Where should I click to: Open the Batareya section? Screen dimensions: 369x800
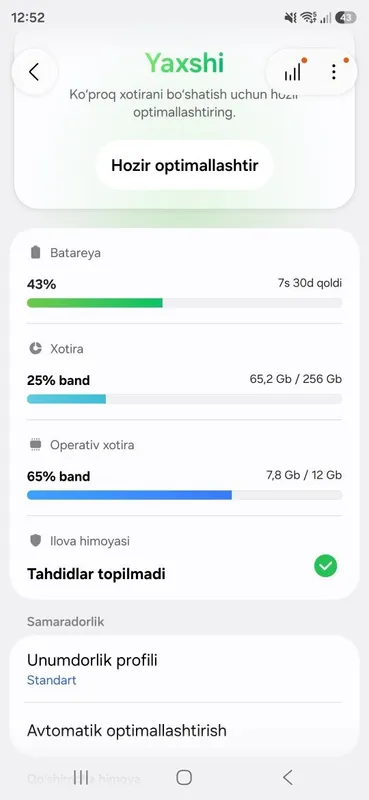point(184,276)
